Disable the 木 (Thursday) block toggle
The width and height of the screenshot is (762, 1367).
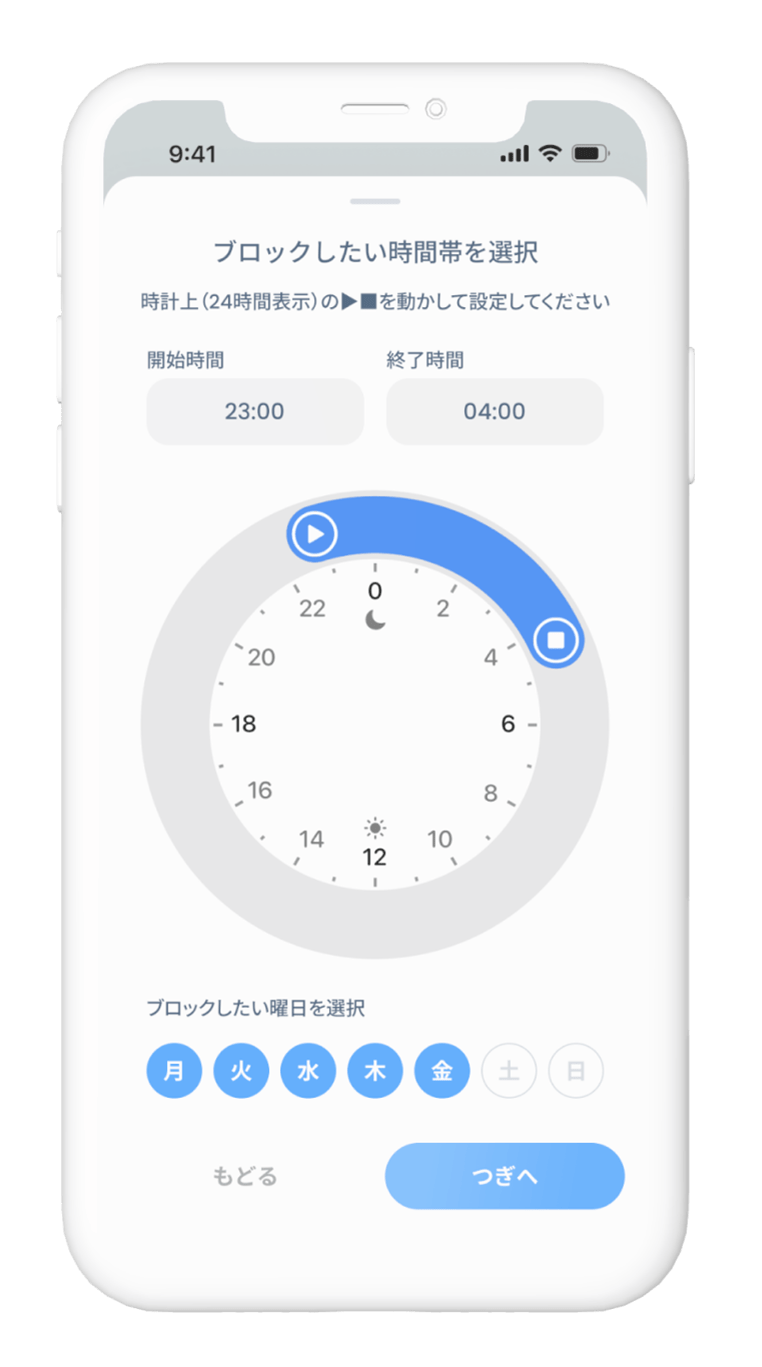click(x=375, y=1070)
